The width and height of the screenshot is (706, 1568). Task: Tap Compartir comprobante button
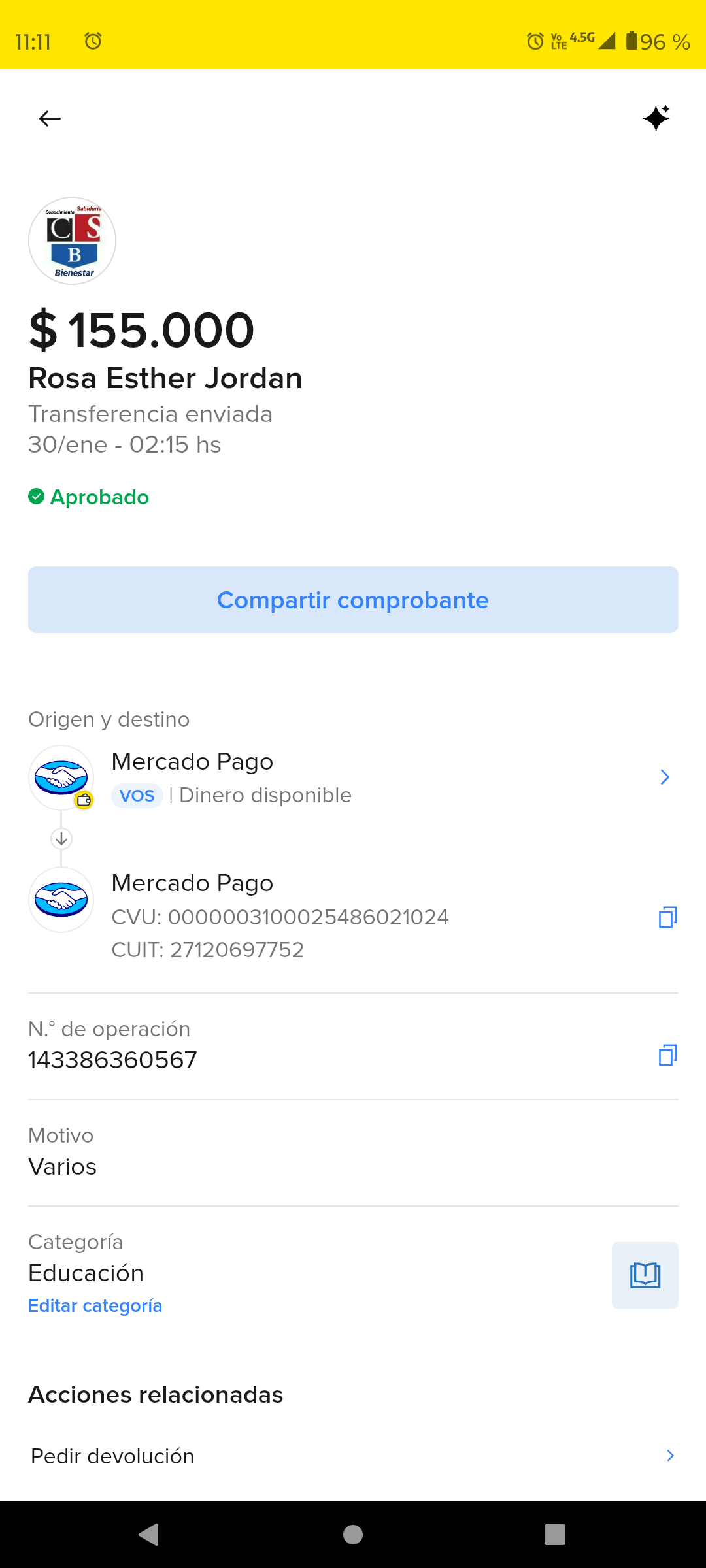coord(353,600)
